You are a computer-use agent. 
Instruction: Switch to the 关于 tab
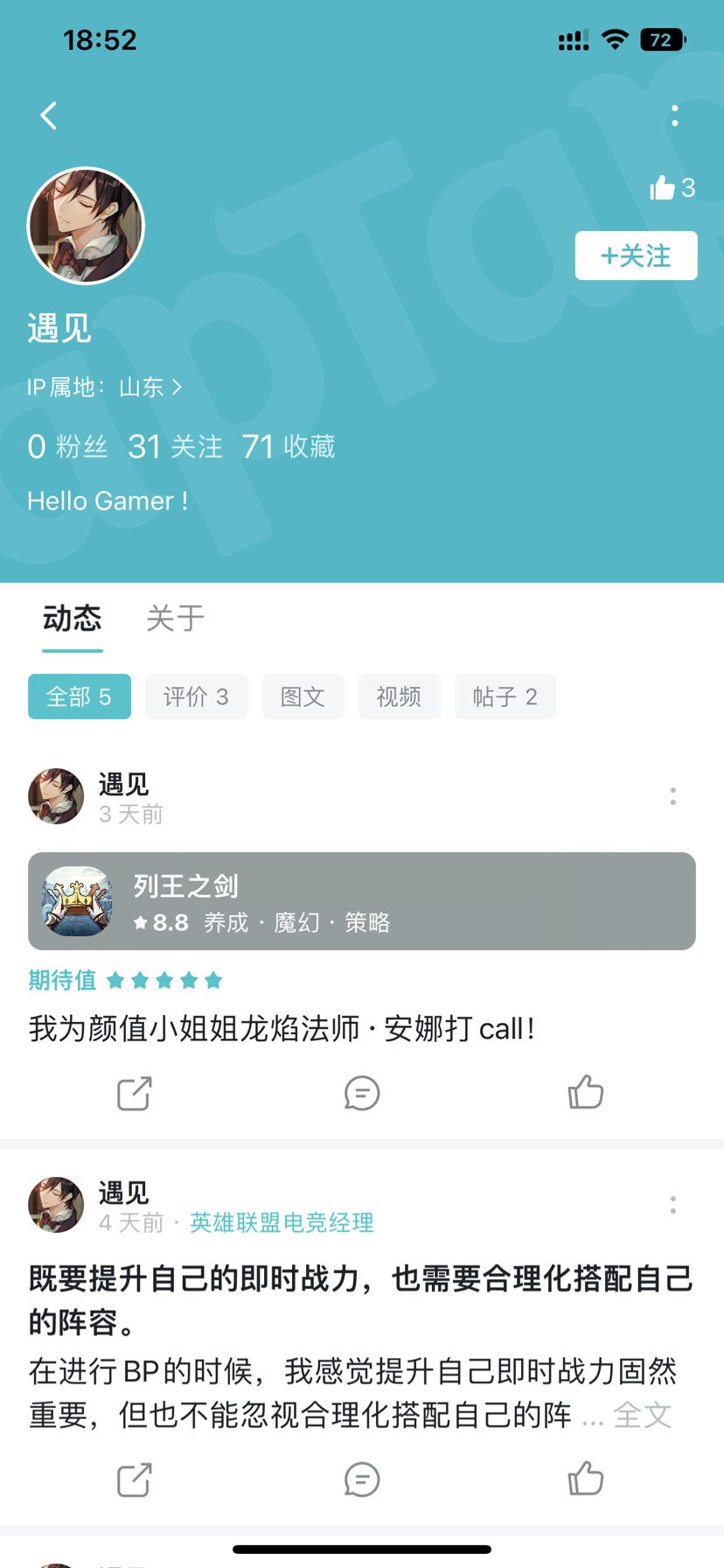[x=175, y=619]
